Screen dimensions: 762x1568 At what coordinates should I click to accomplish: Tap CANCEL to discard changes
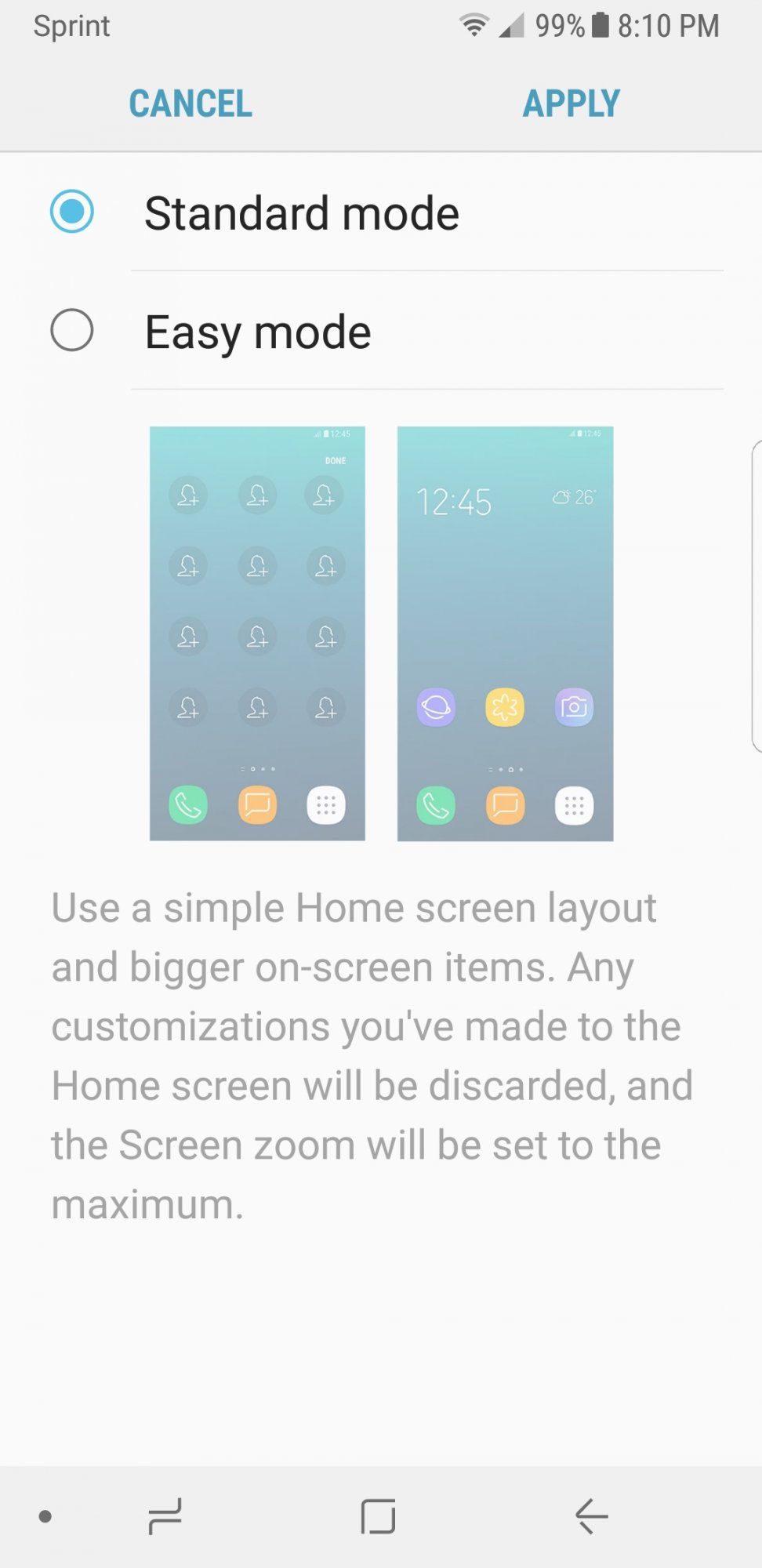[x=190, y=103]
